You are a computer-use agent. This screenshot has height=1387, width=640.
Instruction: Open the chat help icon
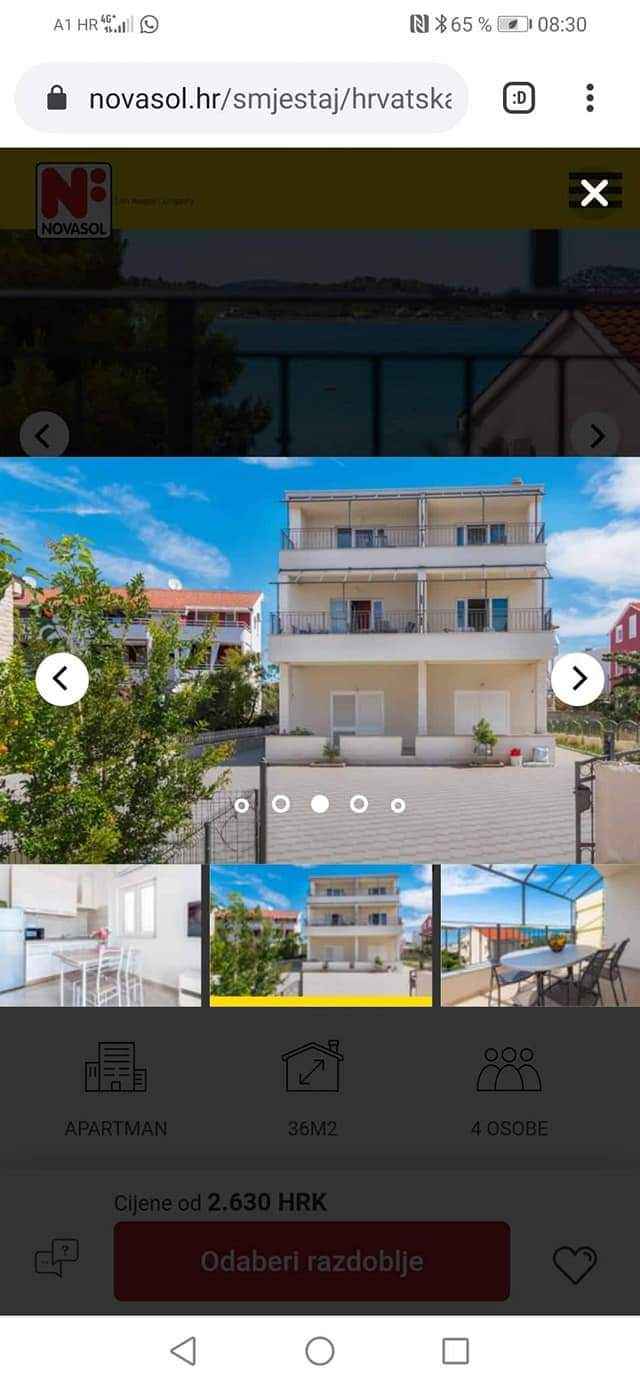tap(57, 1258)
